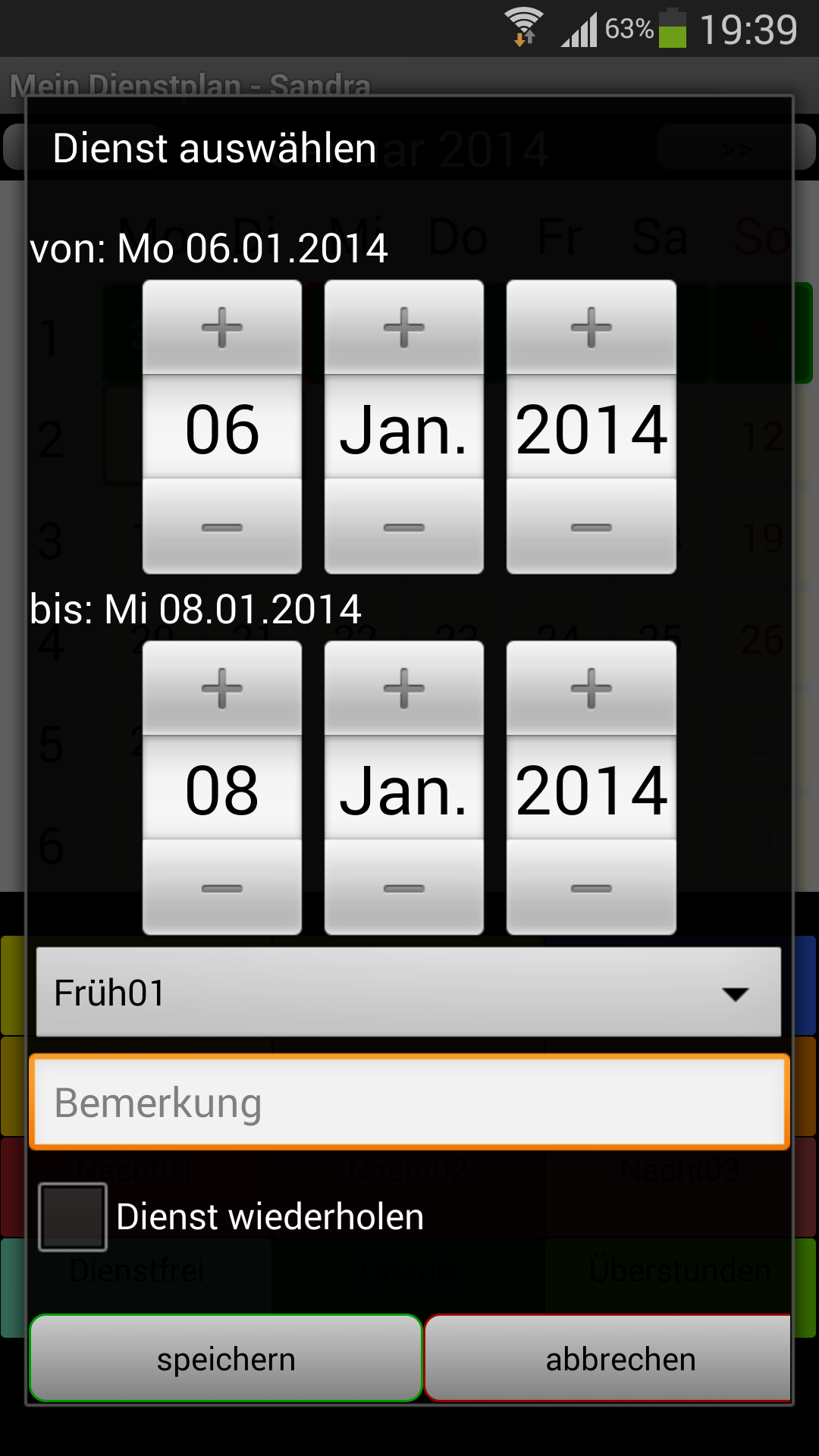Decrease the 'von' year picker
Viewport: 819px width, 1456px height.
coord(591,526)
